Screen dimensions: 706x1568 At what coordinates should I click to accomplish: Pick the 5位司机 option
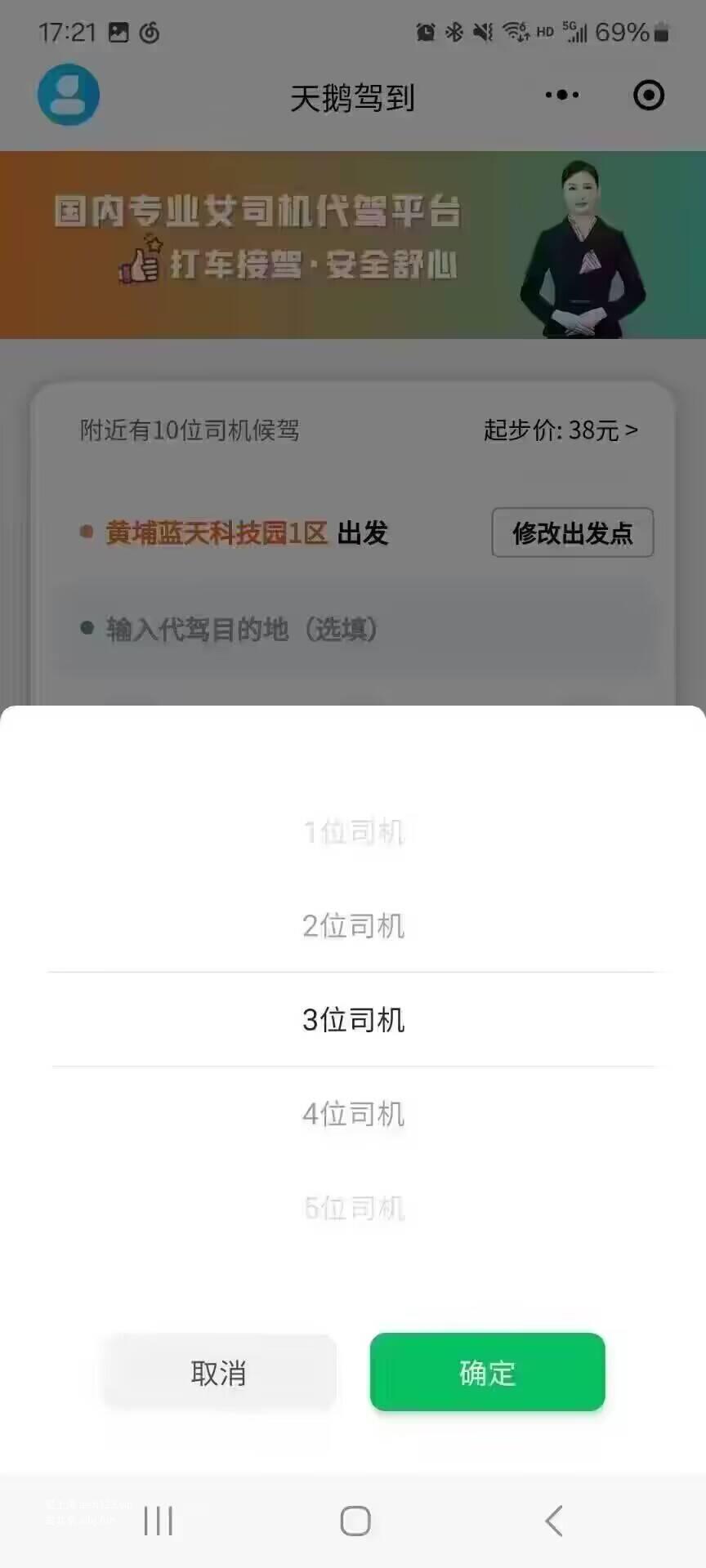click(x=353, y=1208)
